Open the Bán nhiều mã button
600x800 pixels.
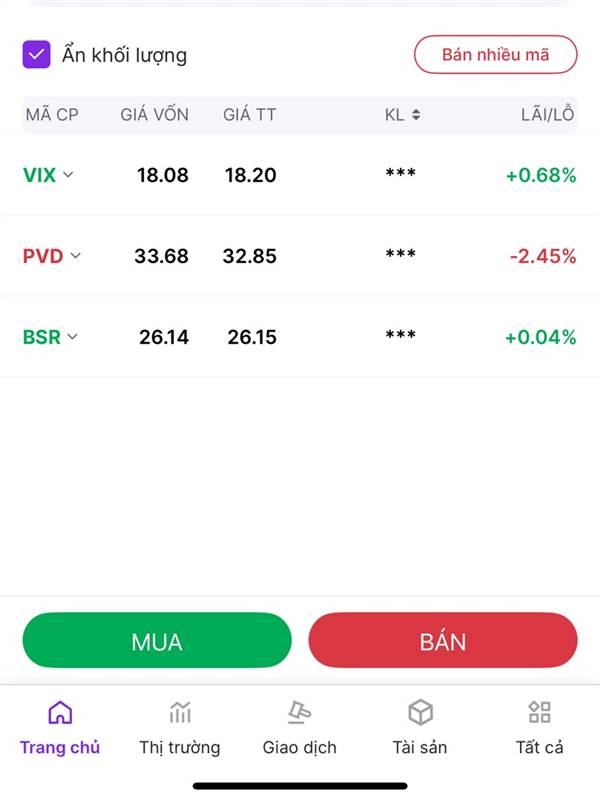pyautogui.click(x=495, y=55)
